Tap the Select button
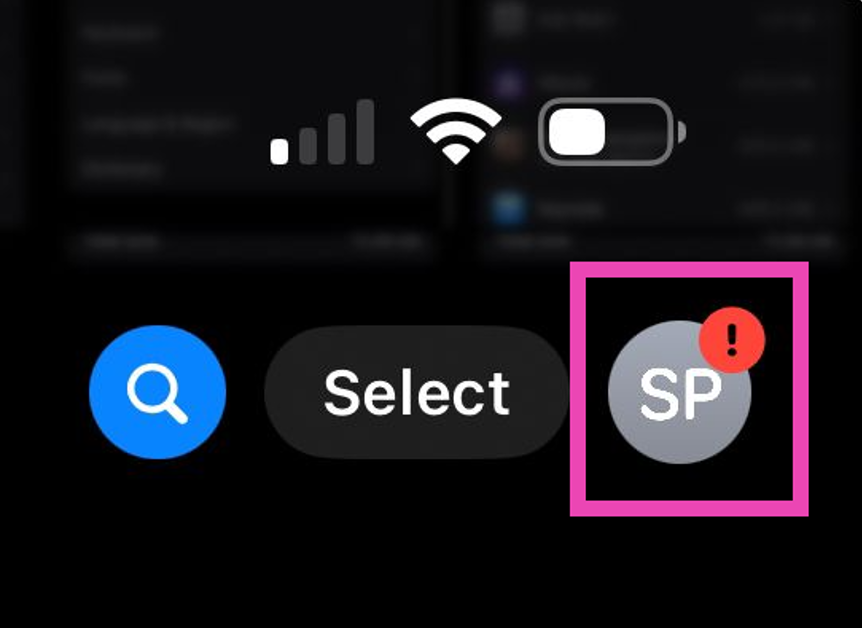862x628 pixels. pyautogui.click(x=417, y=393)
